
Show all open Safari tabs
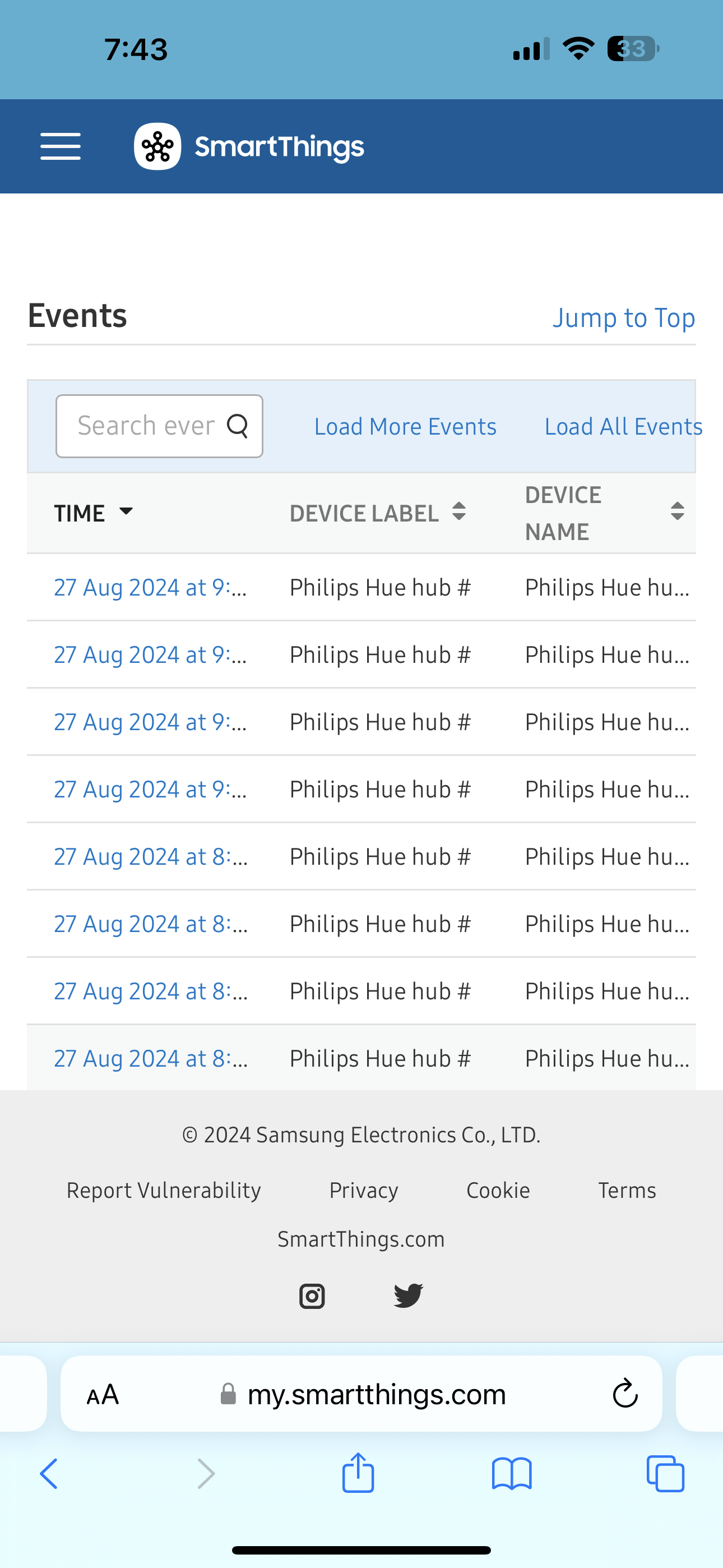click(x=665, y=1473)
